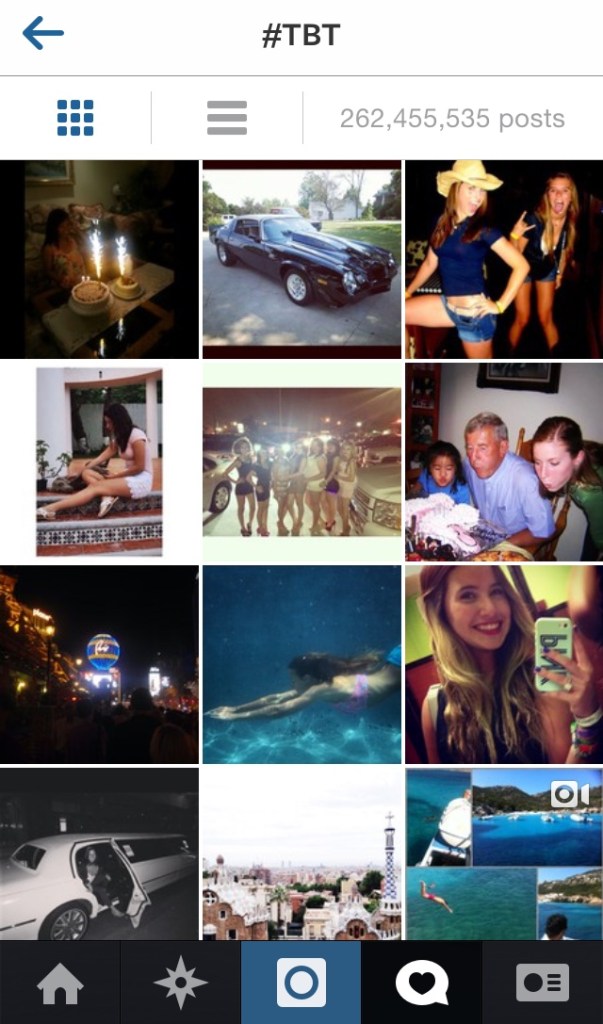Open the night city lights photo
This screenshot has width=603, height=1024.
[x=99, y=664]
